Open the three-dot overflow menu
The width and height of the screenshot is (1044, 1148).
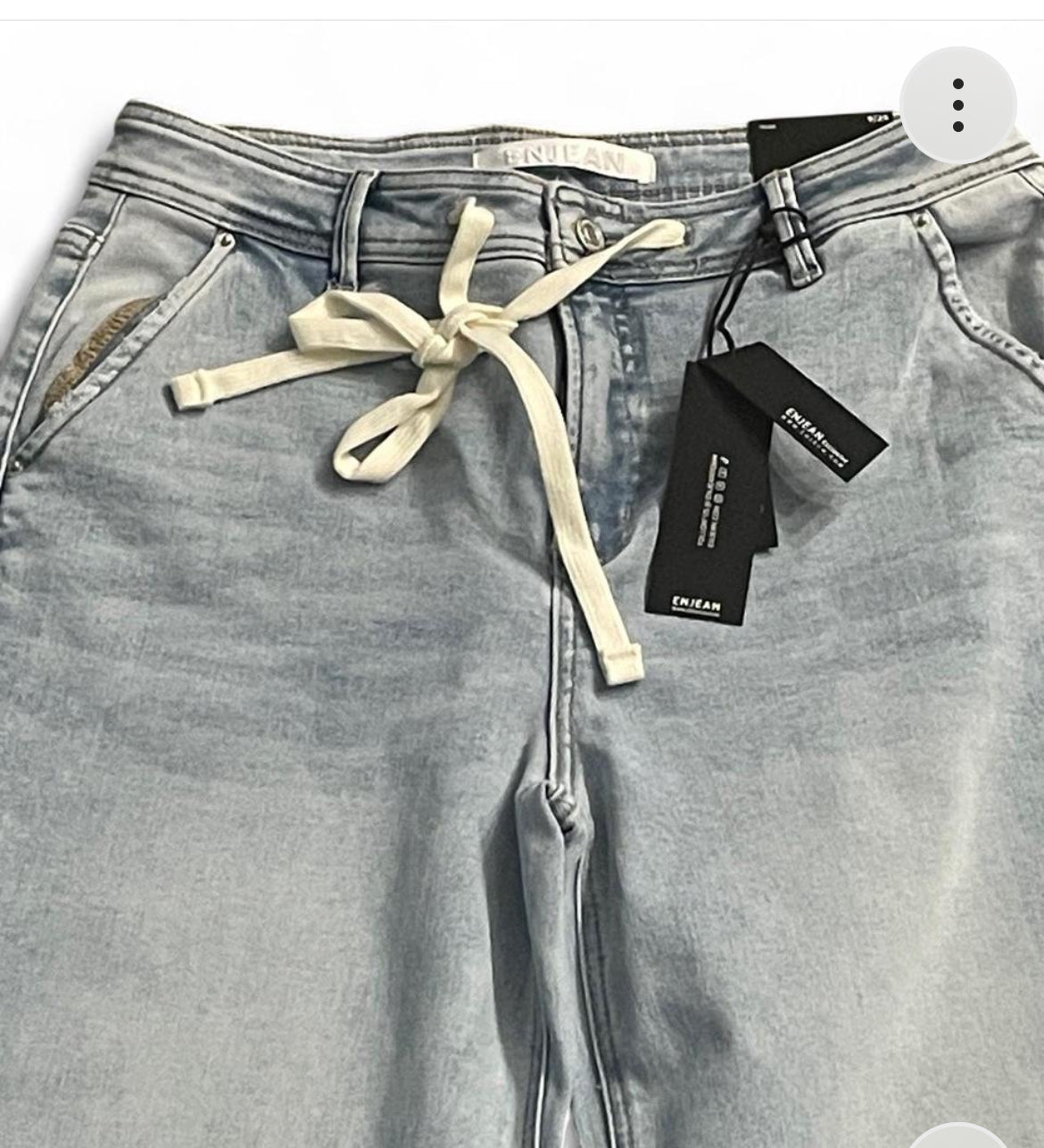(x=957, y=105)
